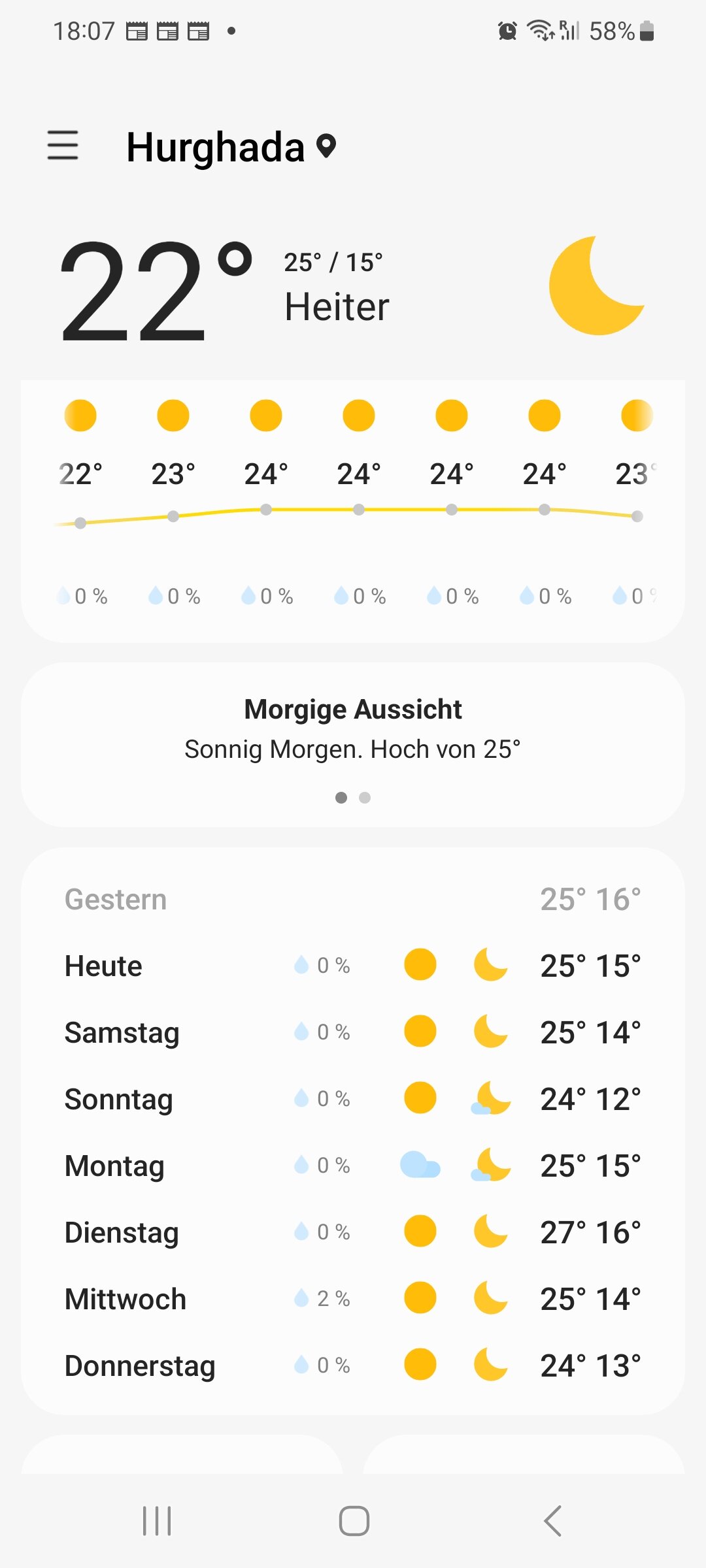Open the Morgige Aussicht card
The height and width of the screenshot is (1568, 706).
click(x=353, y=745)
